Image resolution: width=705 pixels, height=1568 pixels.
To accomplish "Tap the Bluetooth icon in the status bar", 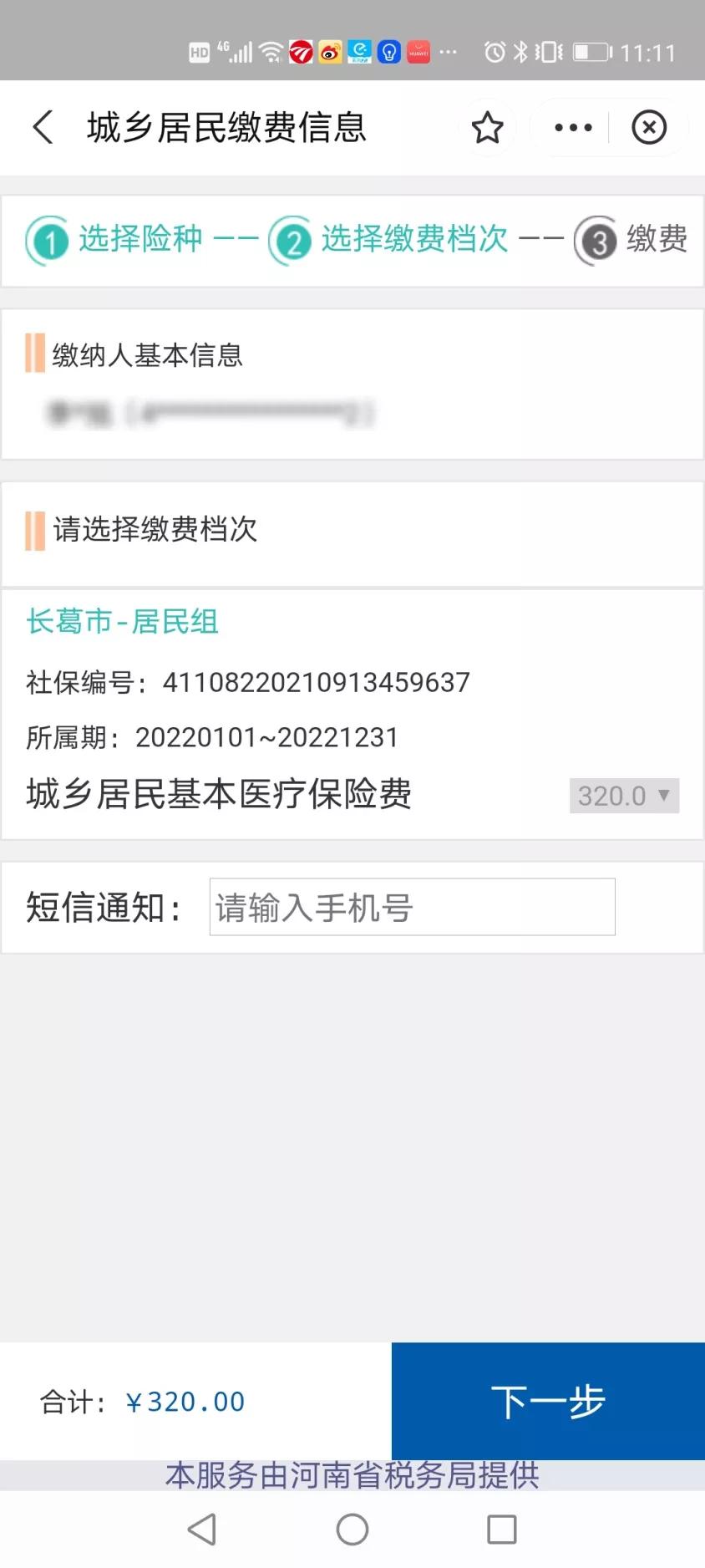I will click(x=520, y=52).
